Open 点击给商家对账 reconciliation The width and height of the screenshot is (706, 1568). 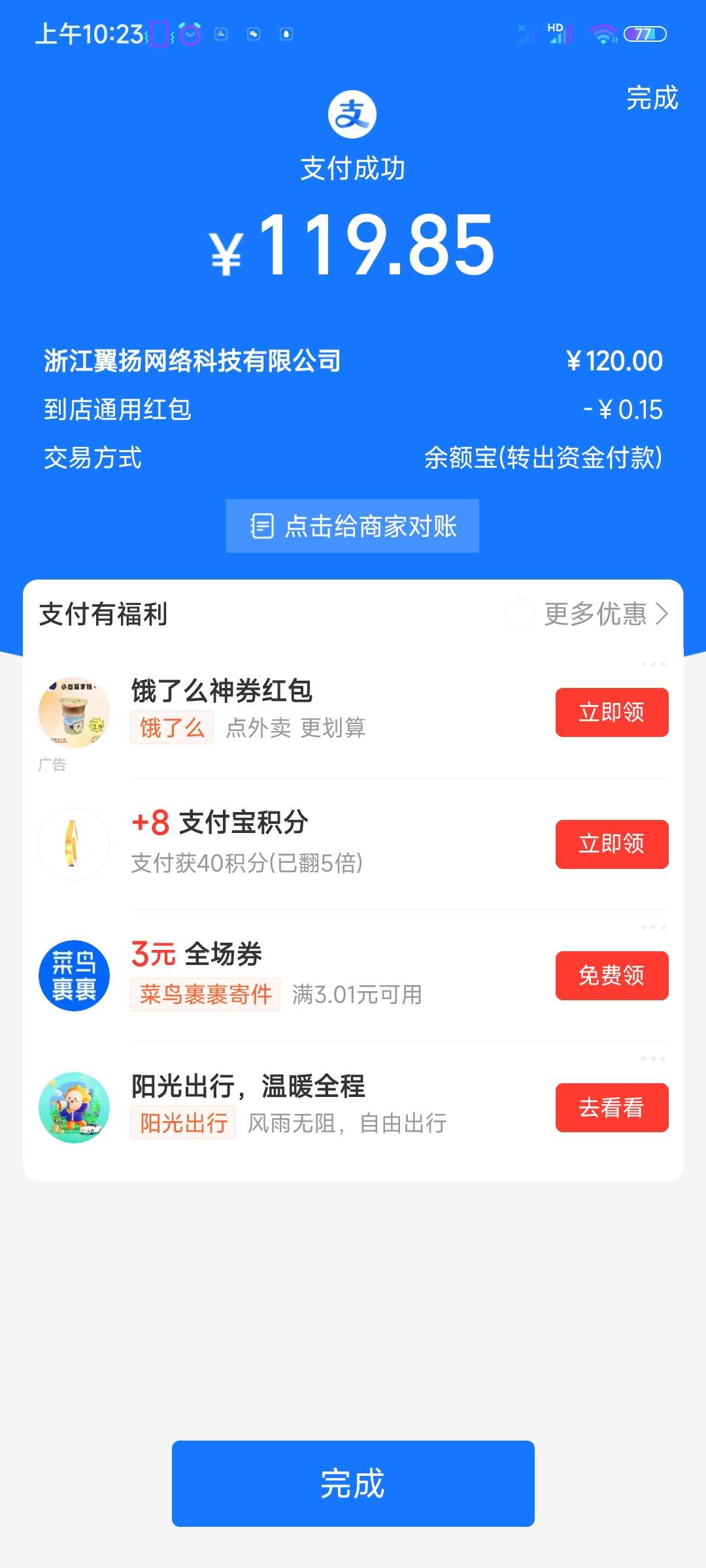click(x=352, y=526)
